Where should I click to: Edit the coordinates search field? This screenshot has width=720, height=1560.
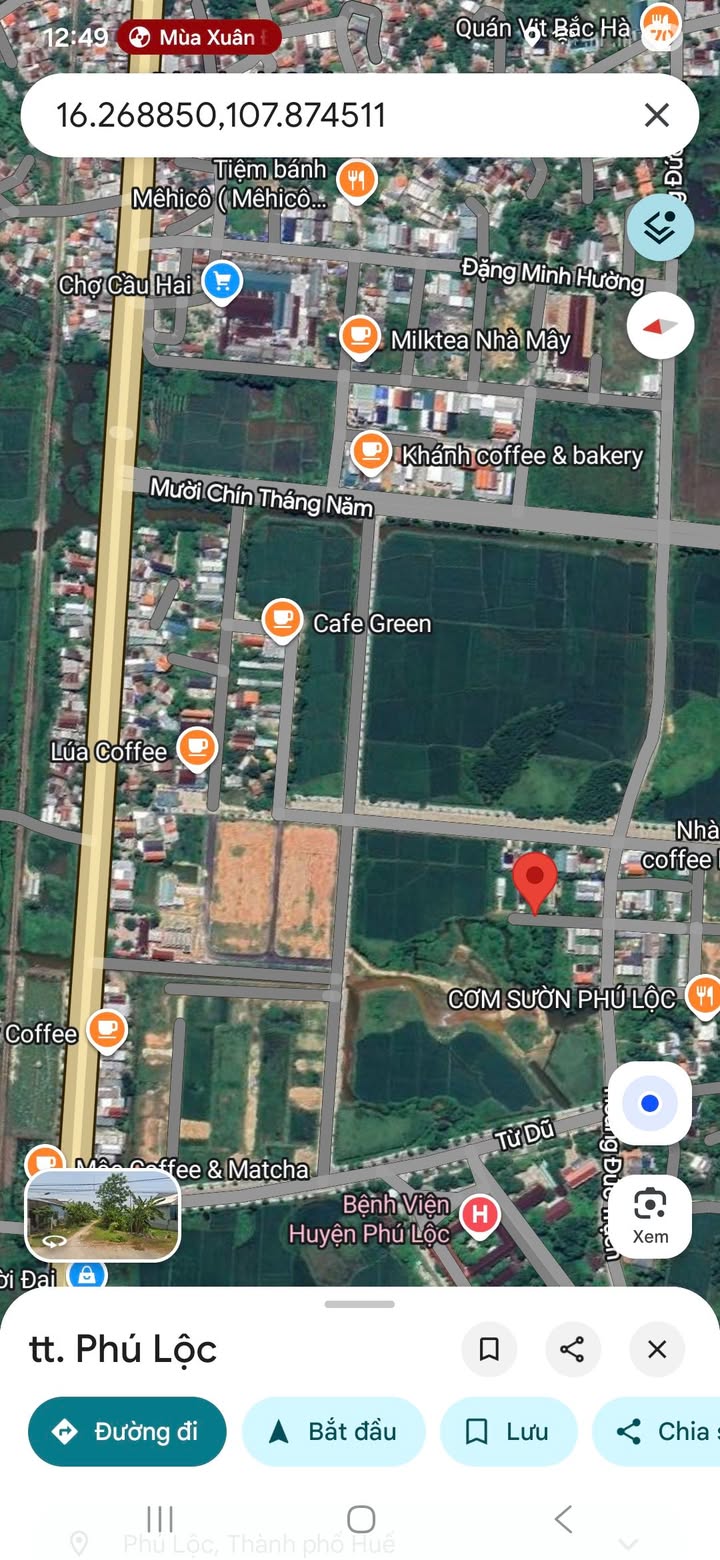coord(300,116)
